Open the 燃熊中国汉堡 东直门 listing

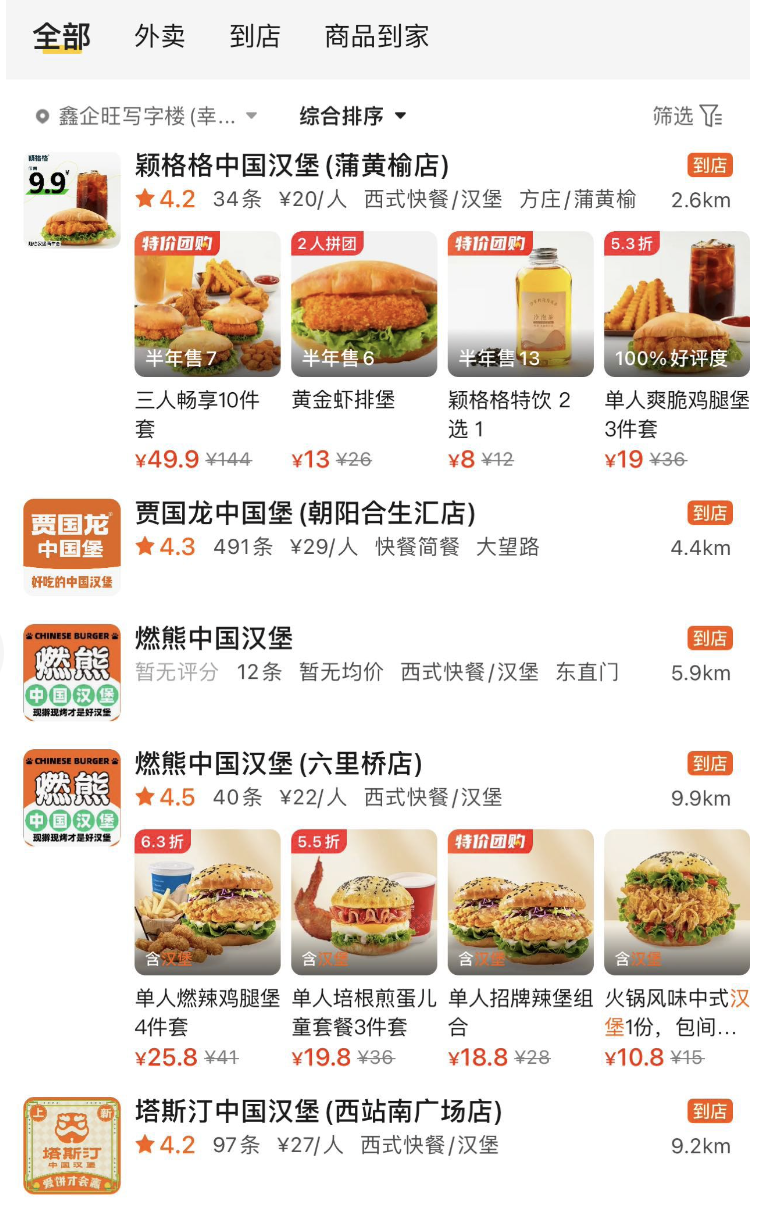tap(214, 639)
